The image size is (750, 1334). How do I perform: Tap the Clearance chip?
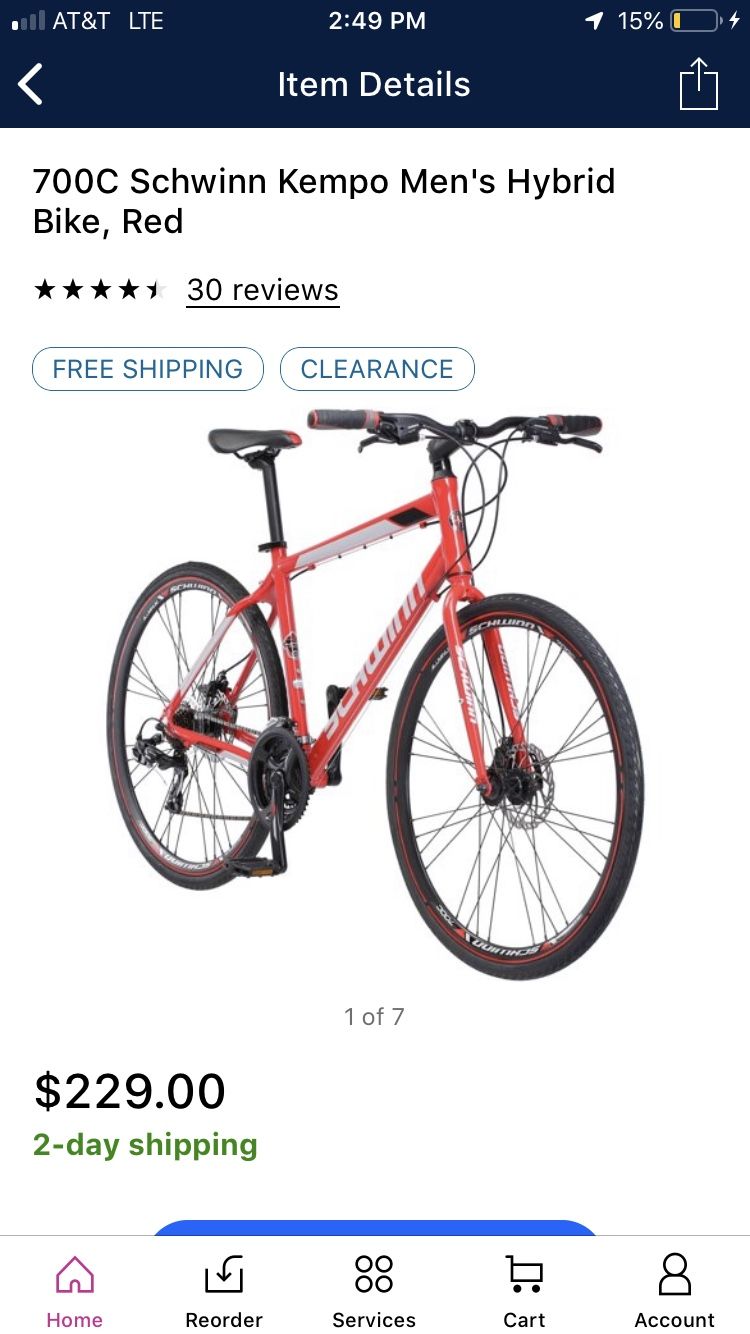377,369
